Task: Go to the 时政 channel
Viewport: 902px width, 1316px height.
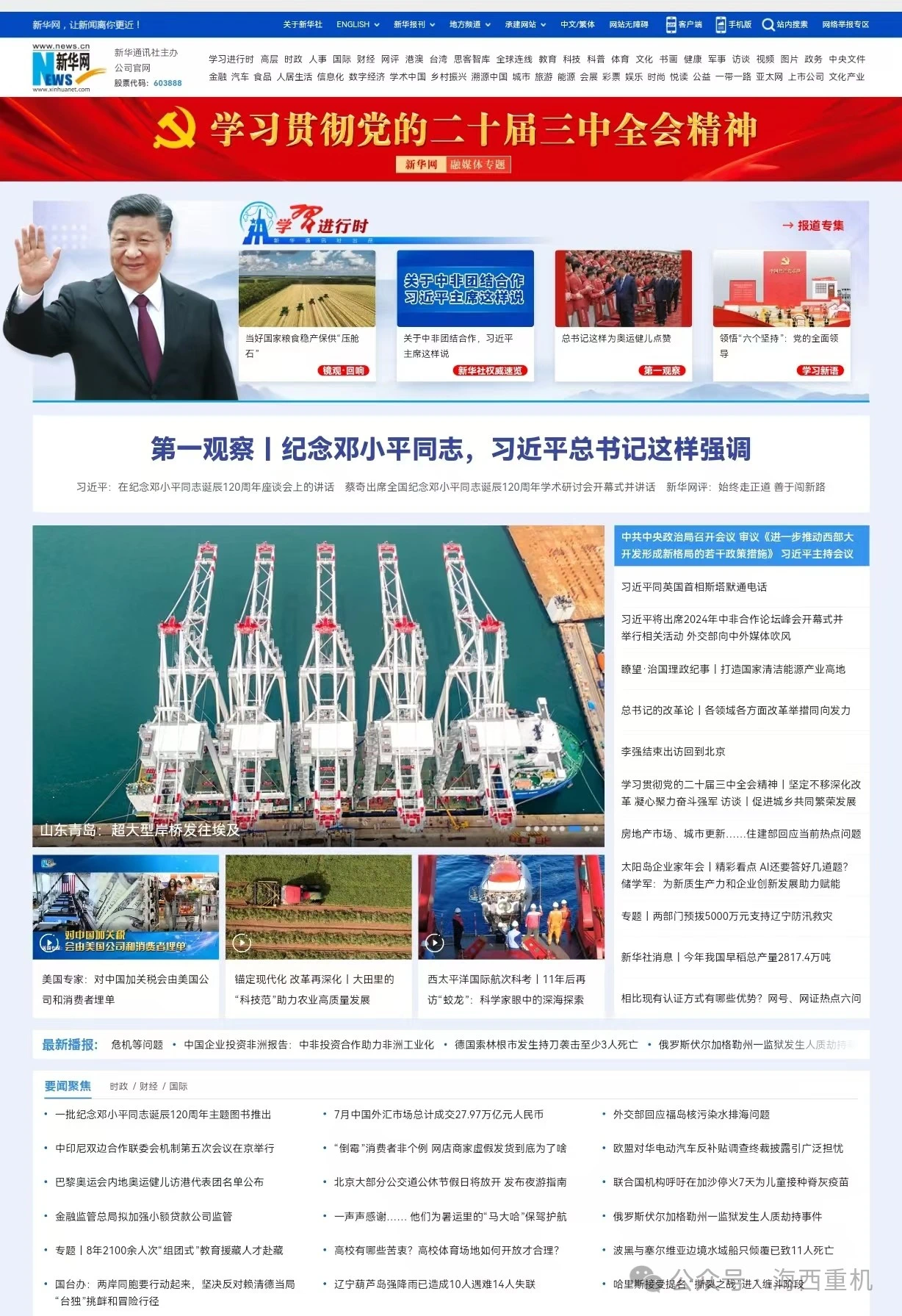Action: [293, 59]
